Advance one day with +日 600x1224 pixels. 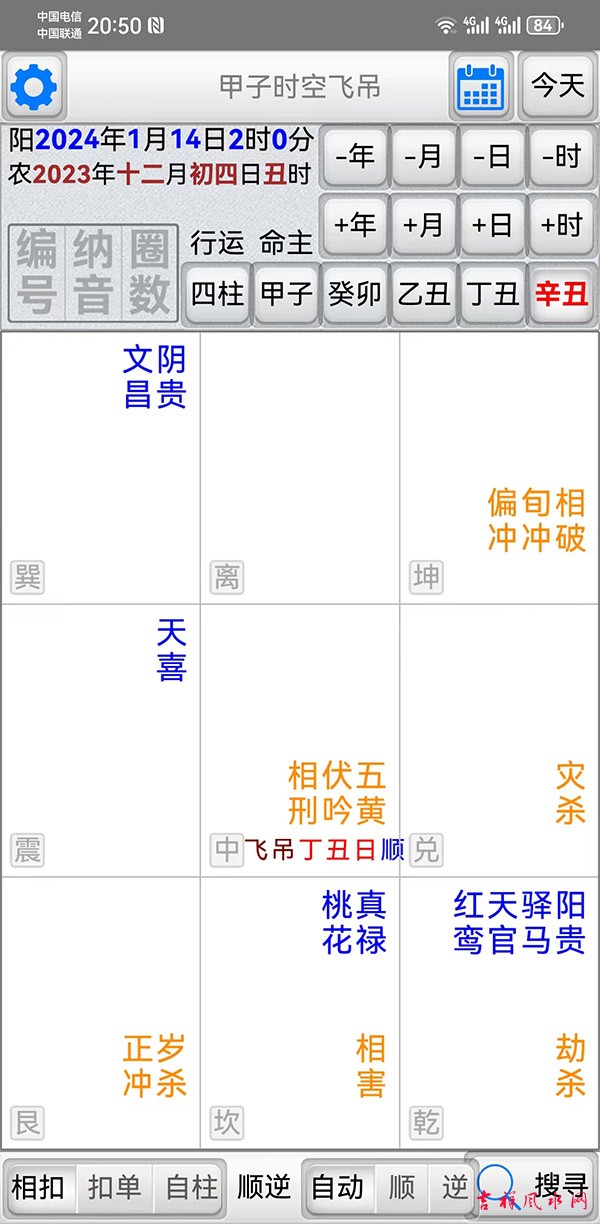[x=491, y=225]
